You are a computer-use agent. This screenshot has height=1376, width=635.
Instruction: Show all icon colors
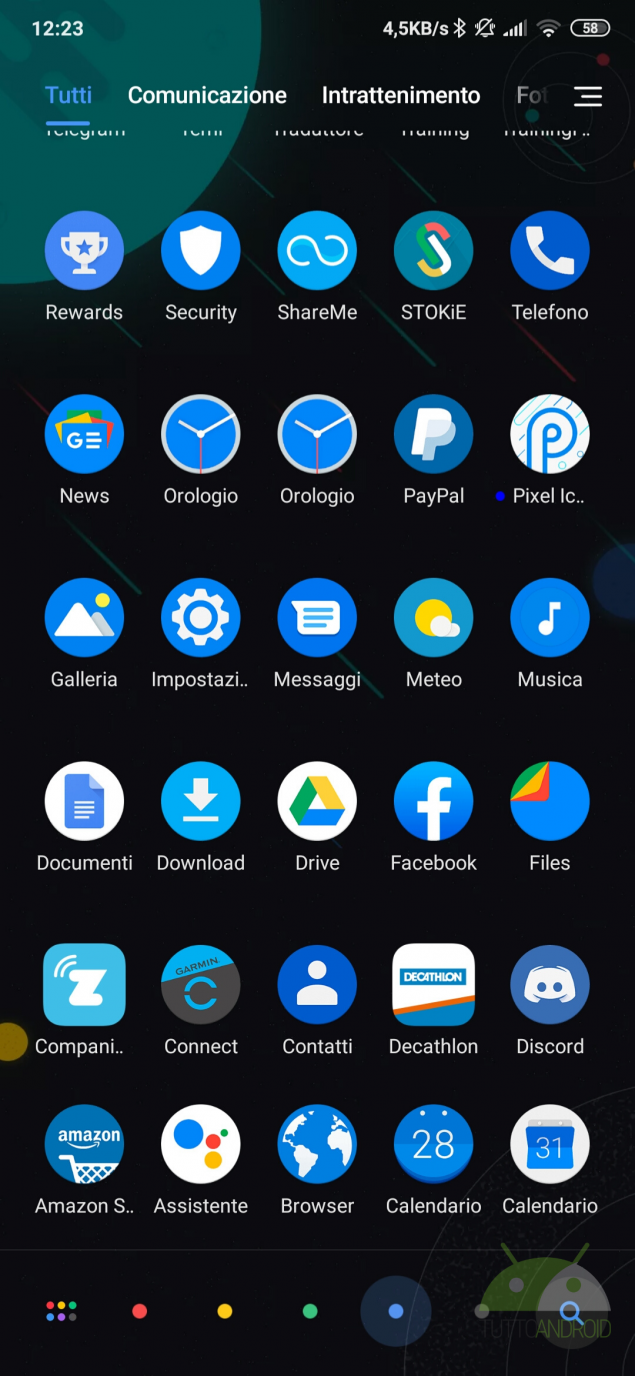coord(61,1311)
